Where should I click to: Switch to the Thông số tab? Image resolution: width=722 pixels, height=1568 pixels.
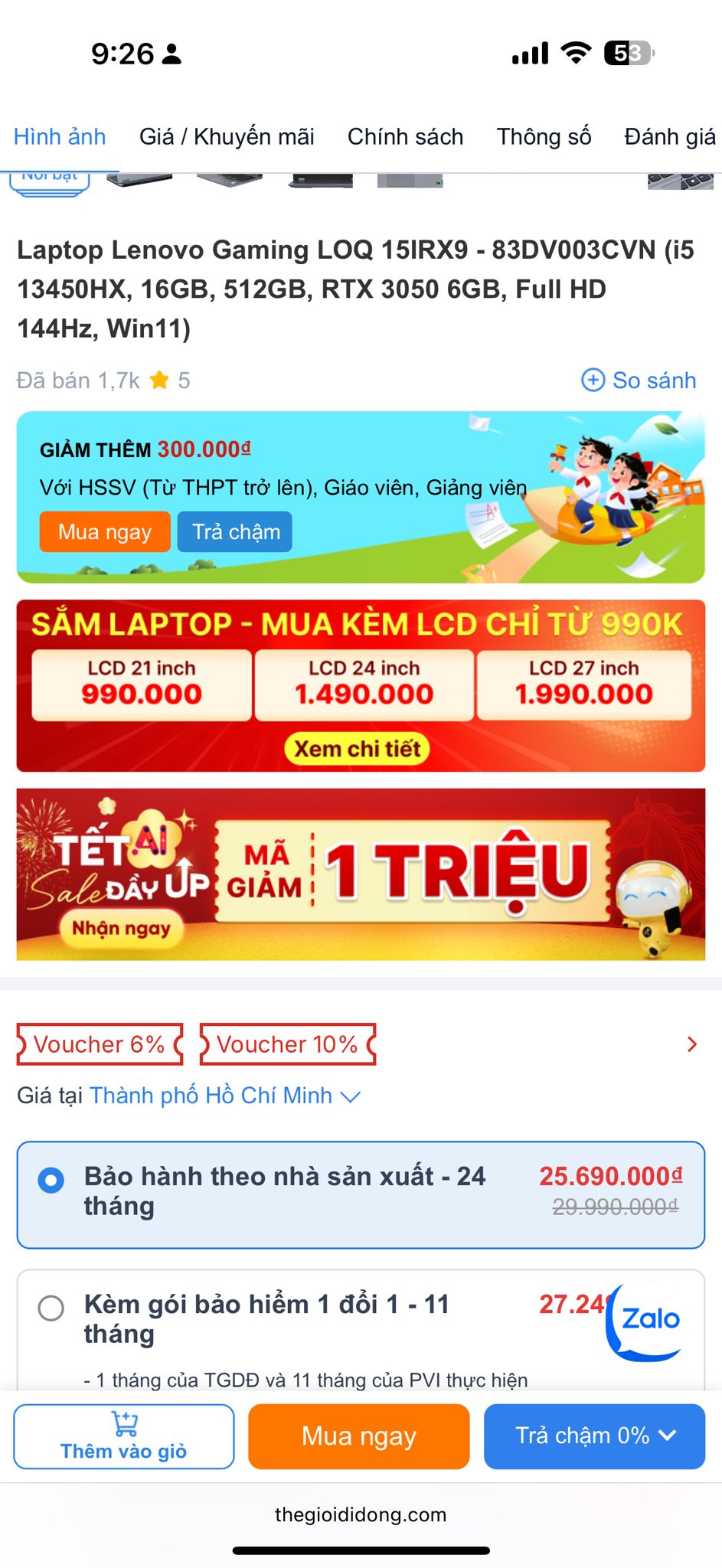(x=544, y=137)
